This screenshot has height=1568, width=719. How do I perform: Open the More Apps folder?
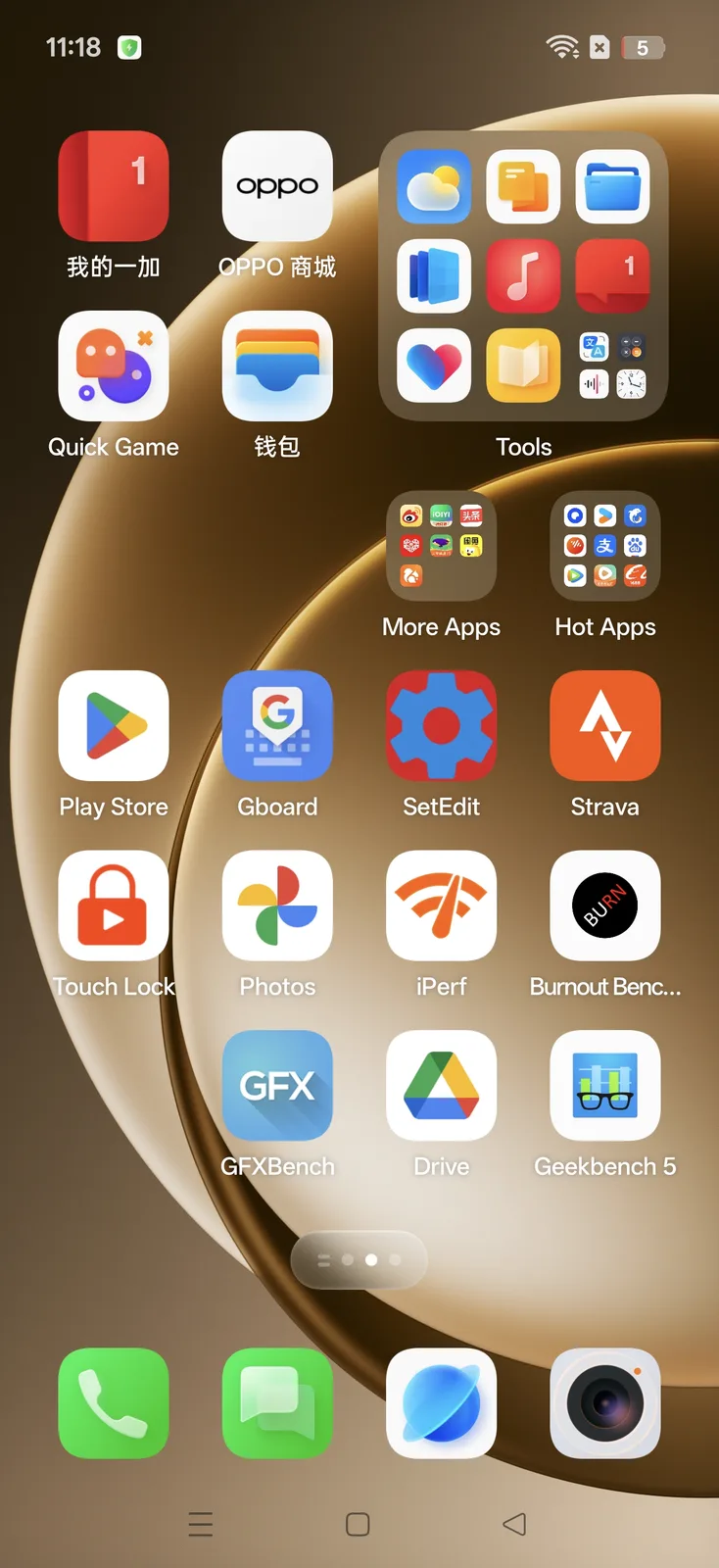[x=441, y=546]
